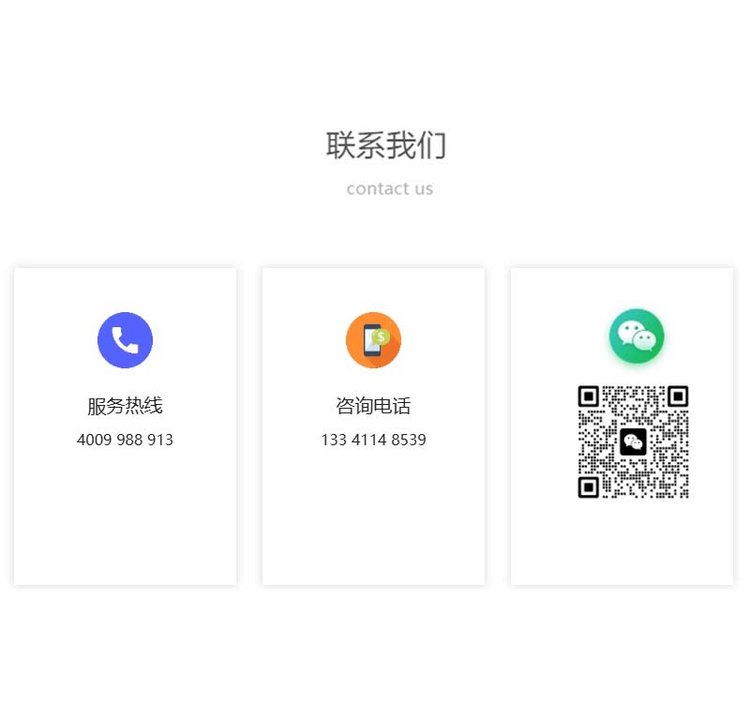This screenshot has height=703, width=750.
Task: Open the 服务热线 hotline card
Action: 125,426
